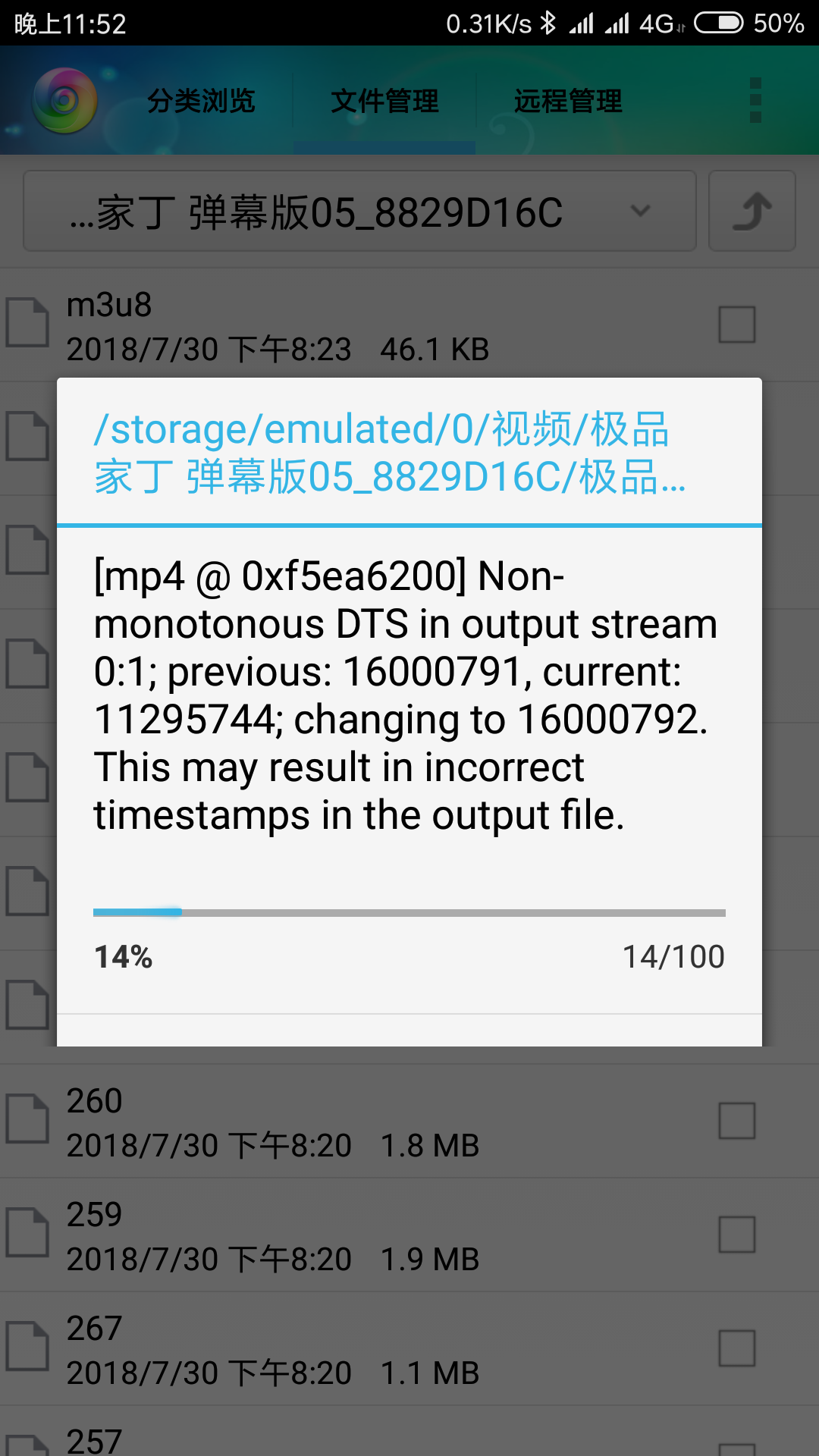
Task: Click the m3u8 file icon
Action: 29,322
